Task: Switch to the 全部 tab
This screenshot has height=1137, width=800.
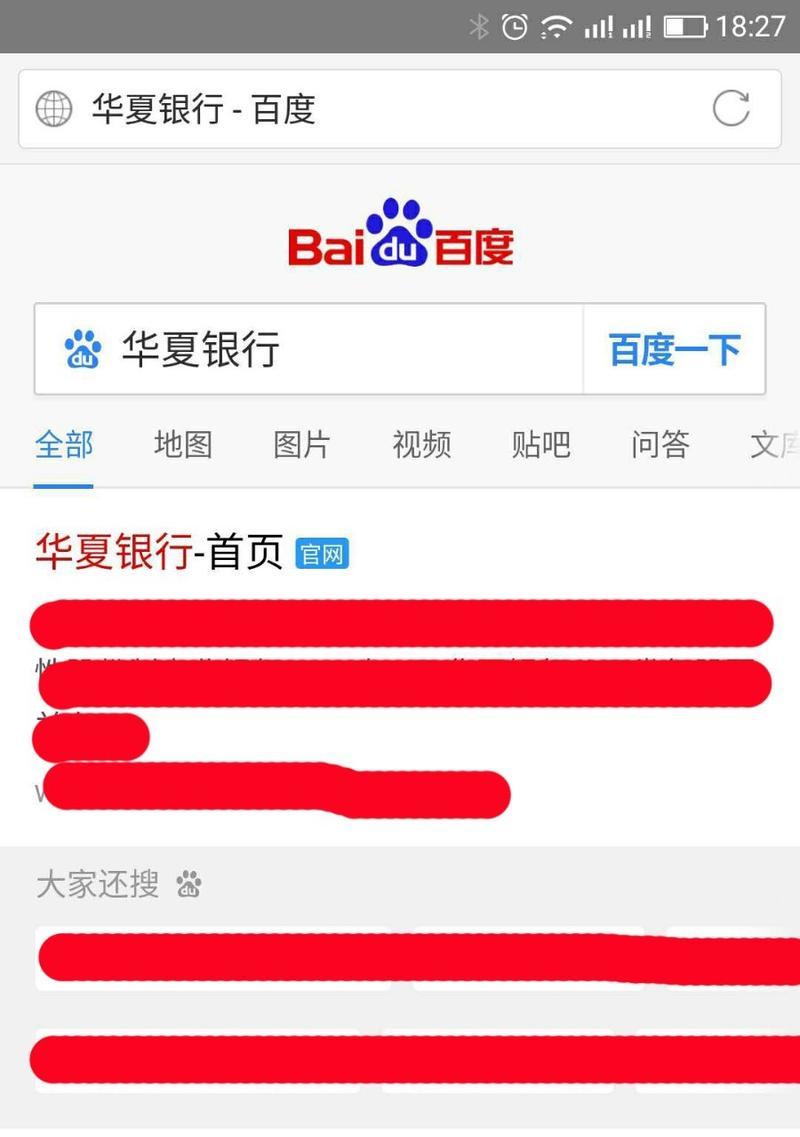Action: pyautogui.click(x=64, y=444)
